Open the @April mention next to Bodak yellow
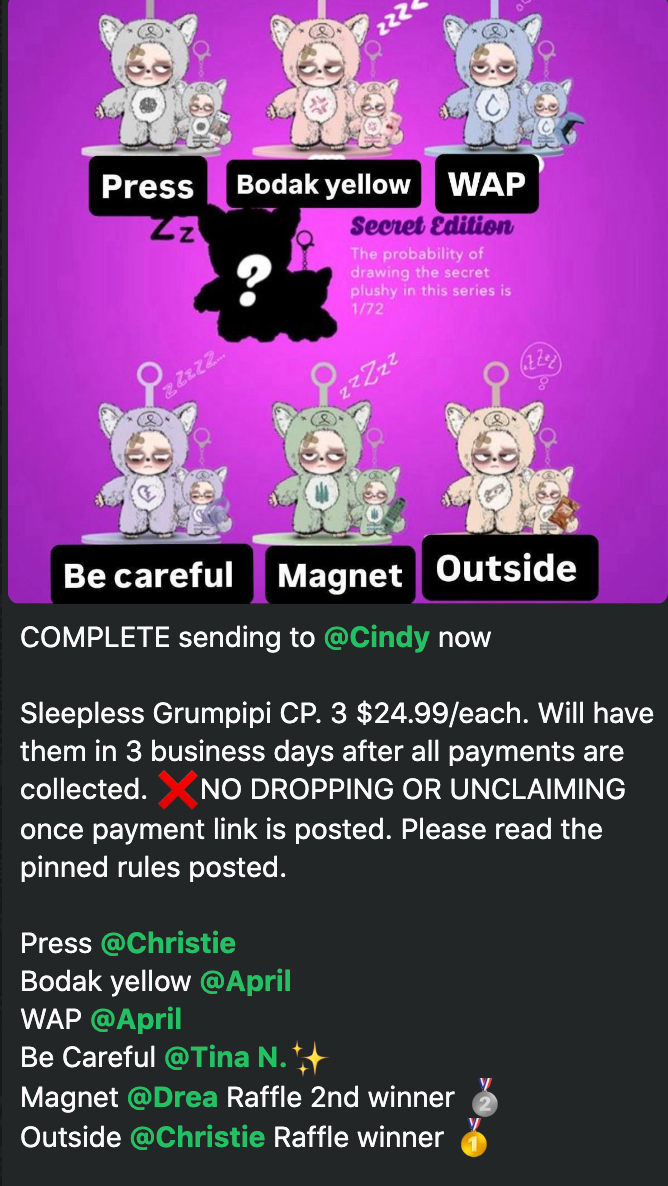This screenshot has width=668, height=1186. (x=245, y=981)
